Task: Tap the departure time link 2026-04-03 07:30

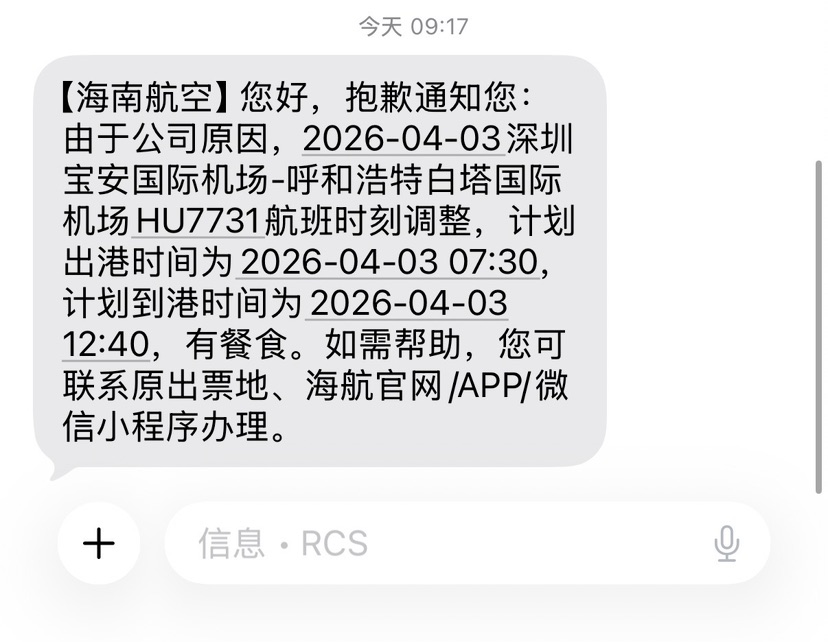Action: (390, 262)
